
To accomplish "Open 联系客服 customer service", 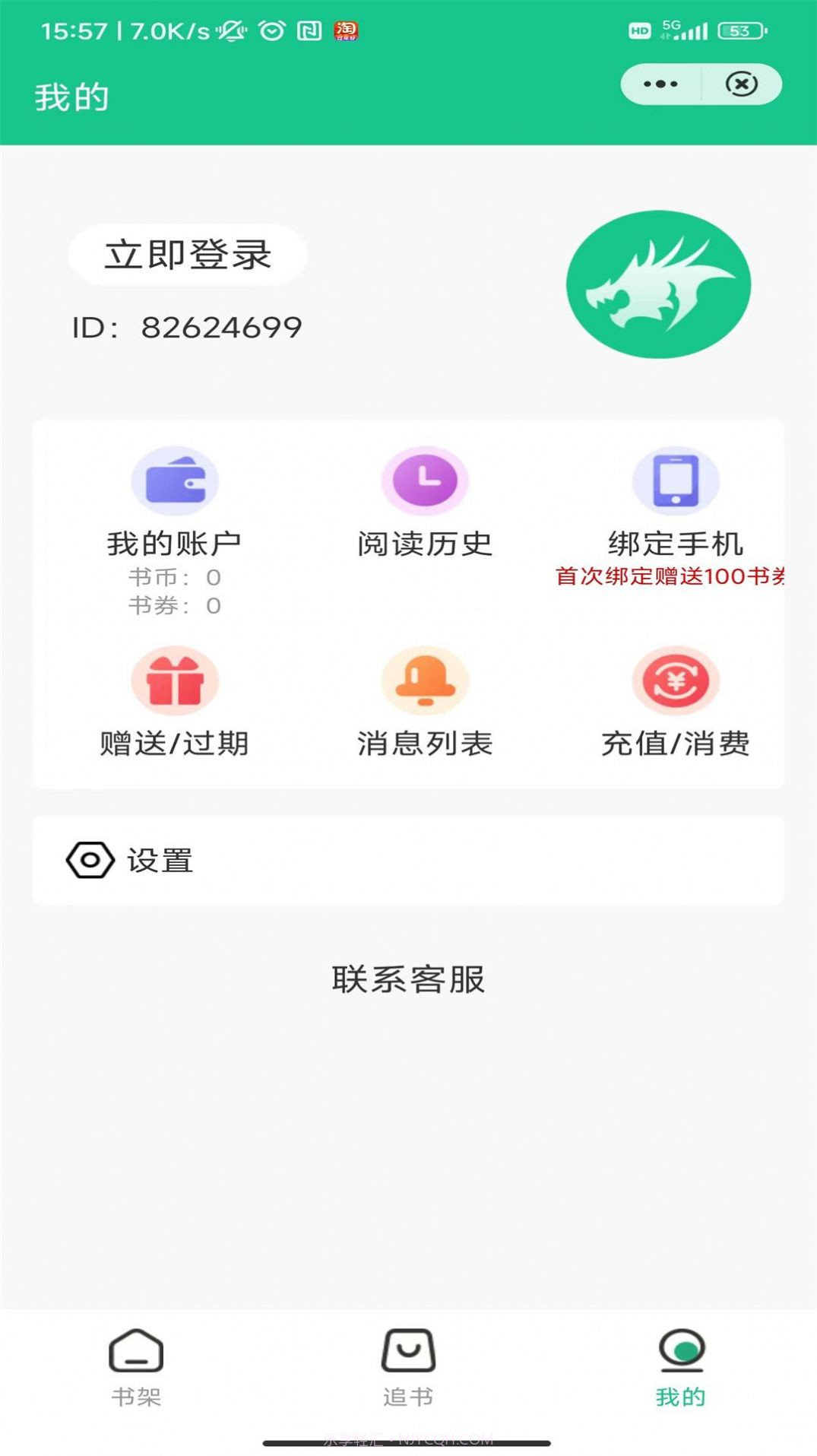I will tap(408, 981).
